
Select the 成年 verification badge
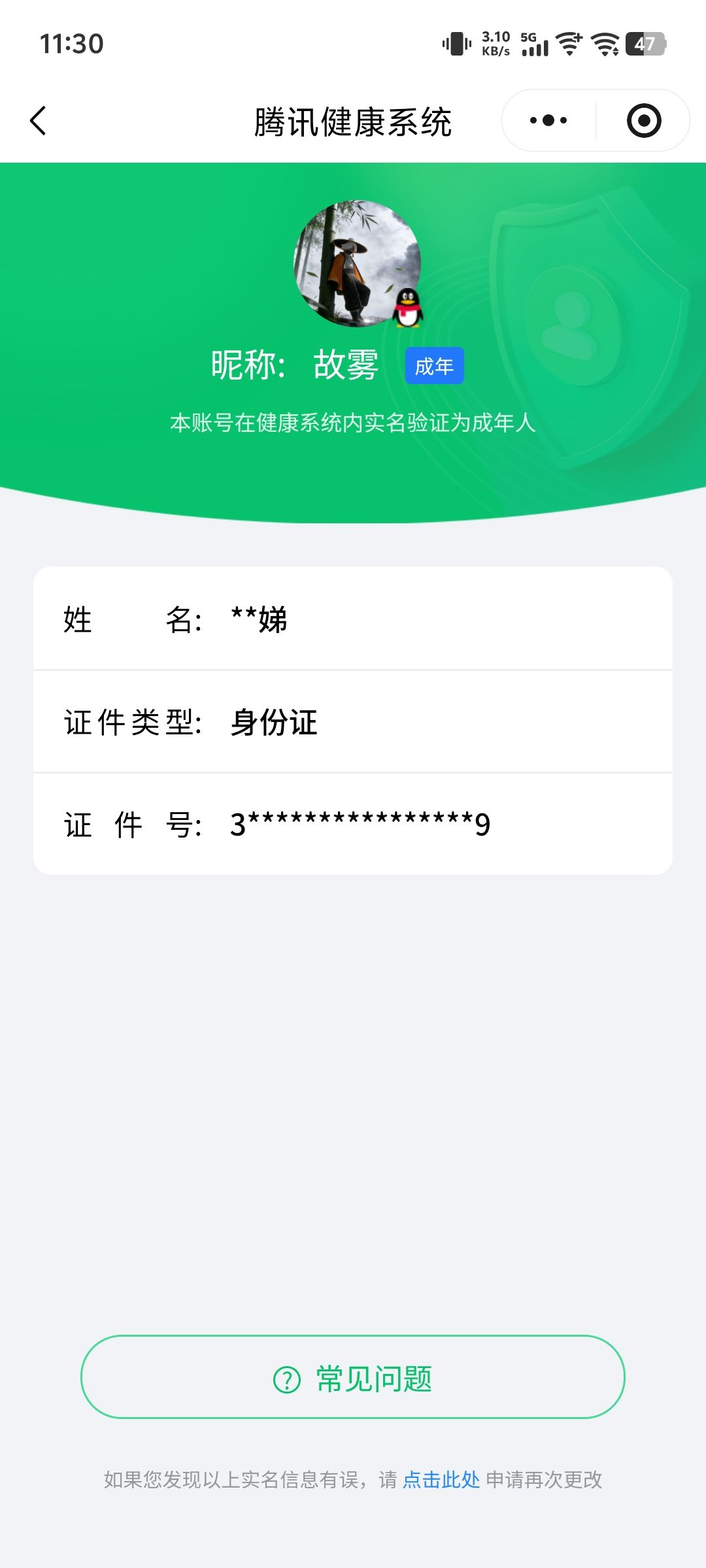[x=435, y=367]
